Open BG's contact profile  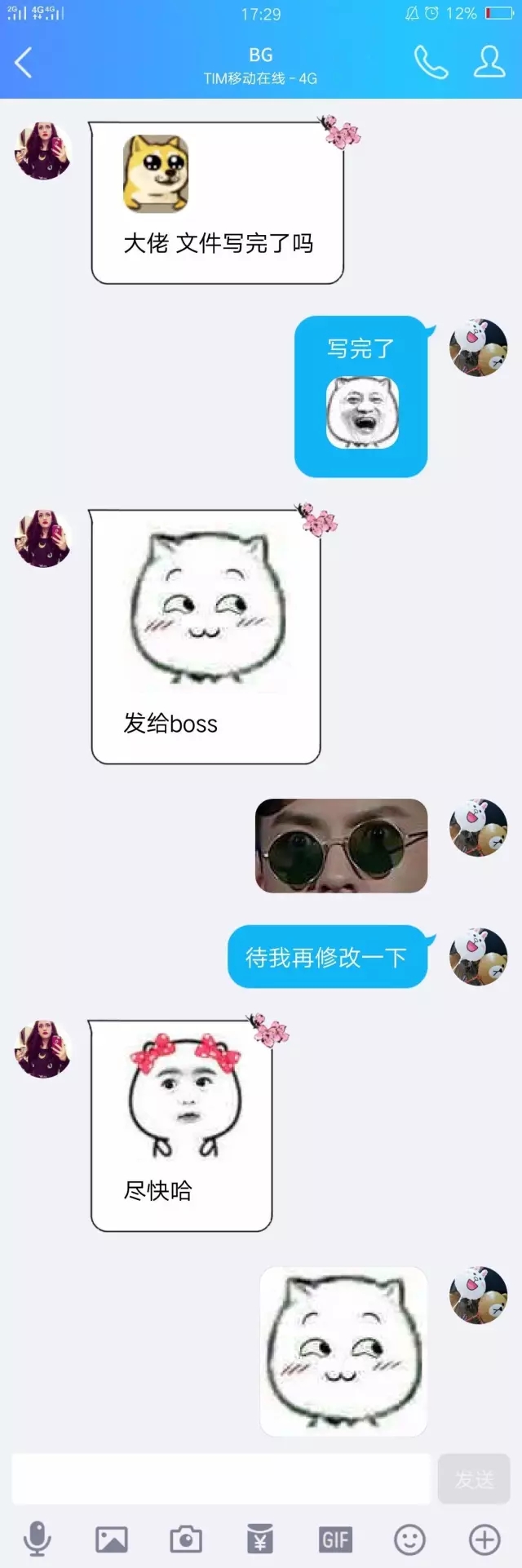point(489,62)
